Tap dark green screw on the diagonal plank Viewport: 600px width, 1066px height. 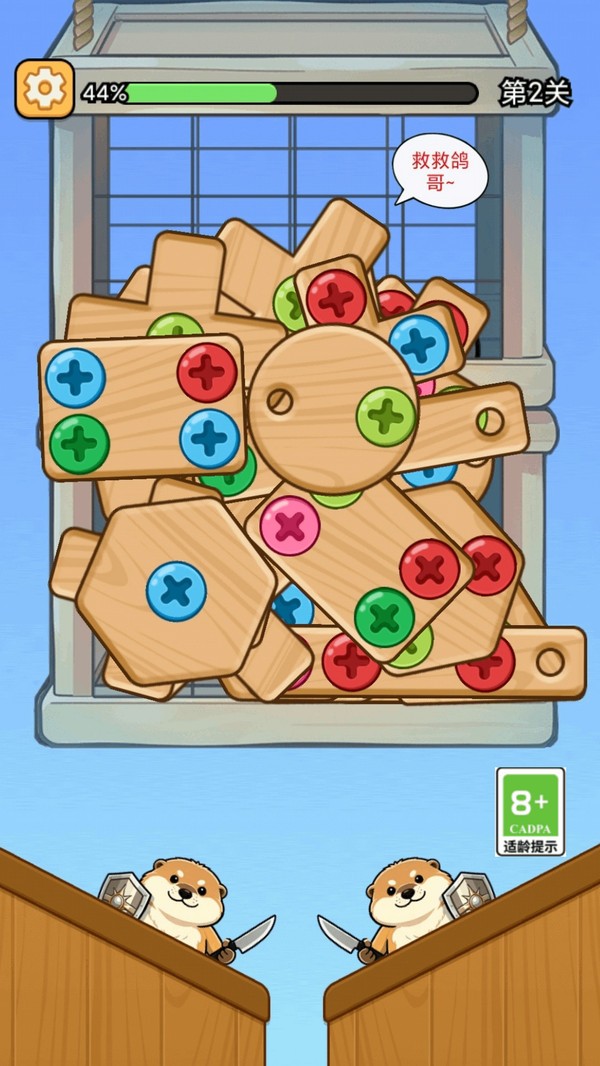[x=385, y=617]
